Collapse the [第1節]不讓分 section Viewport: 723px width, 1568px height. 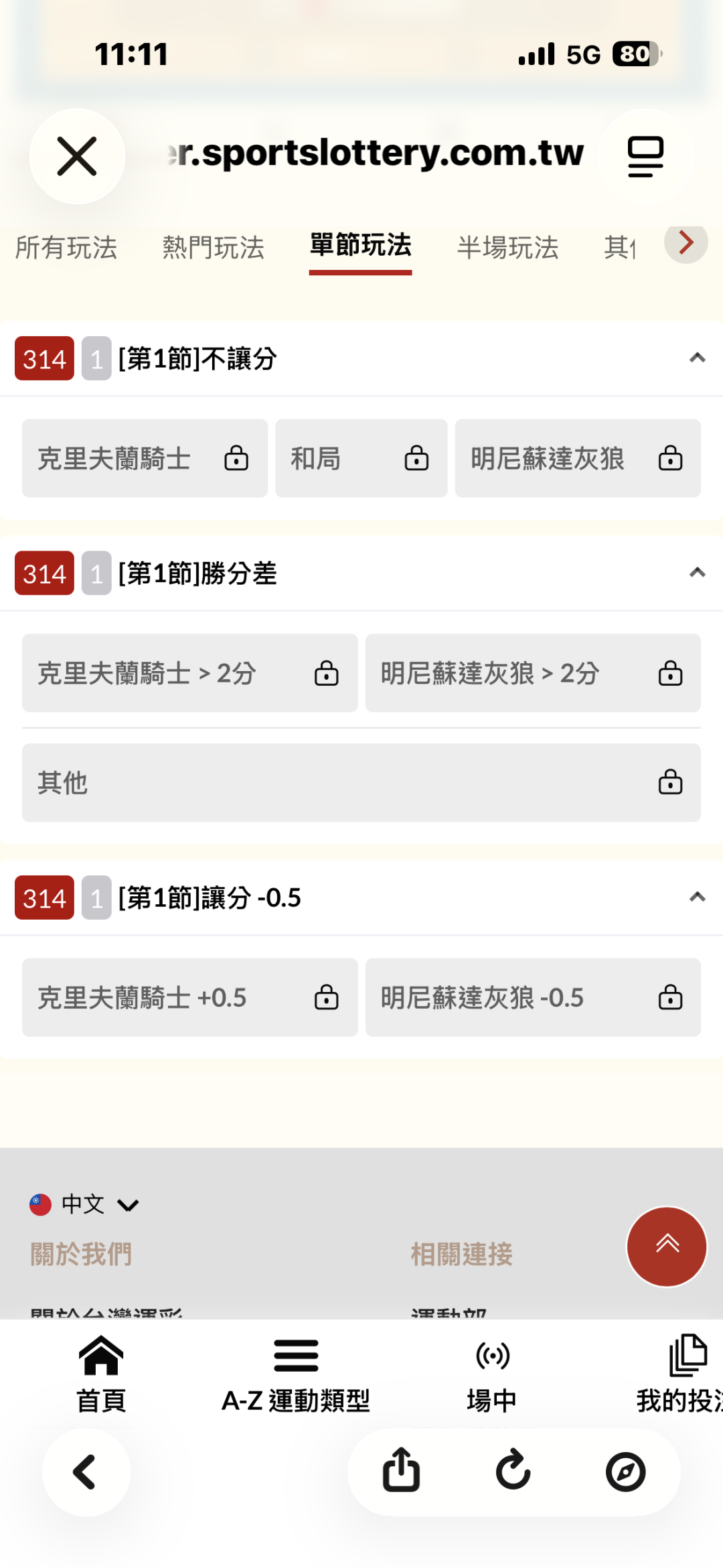tap(697, 358)
